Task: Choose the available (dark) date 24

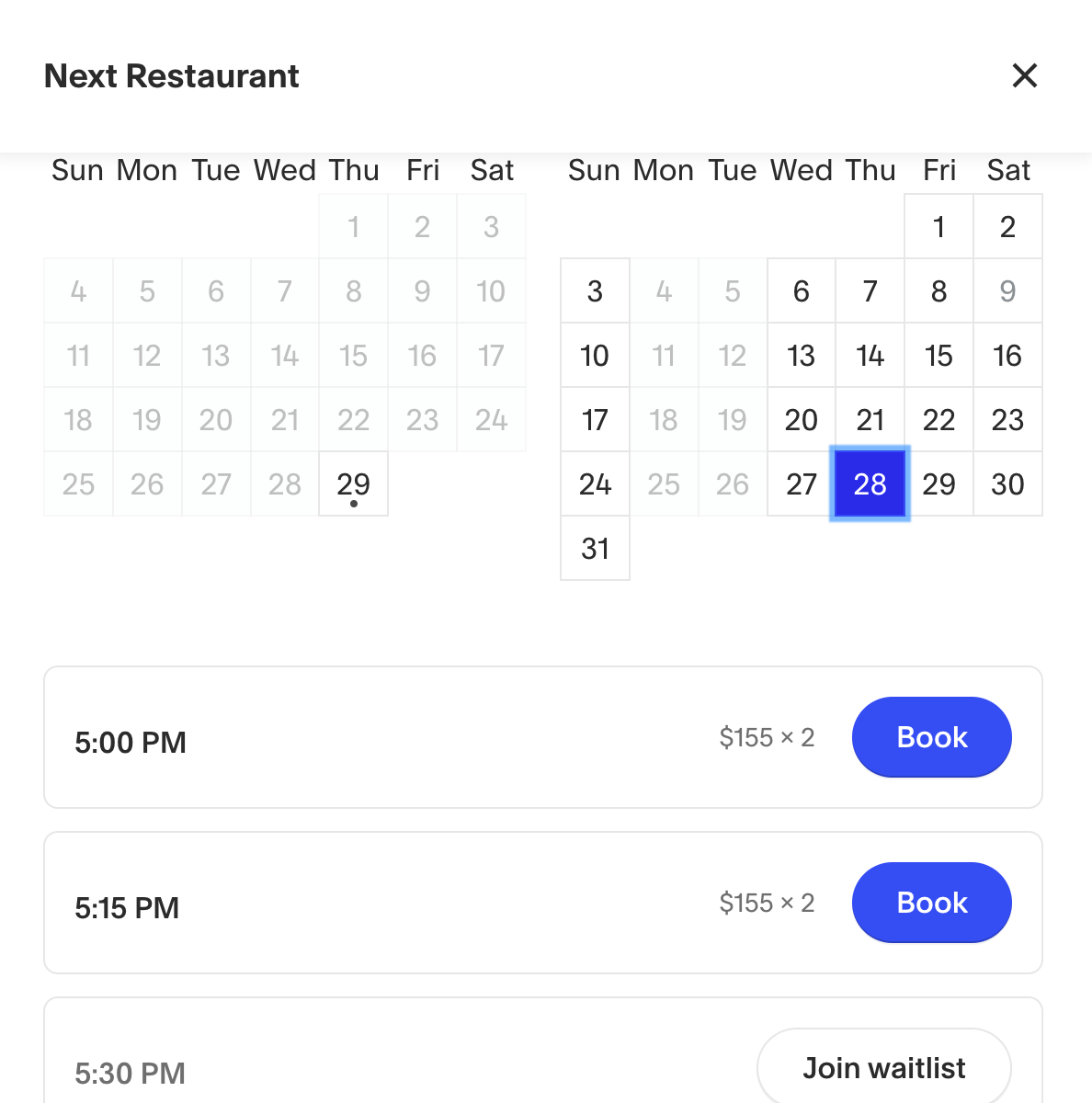Action: [595, 484]
